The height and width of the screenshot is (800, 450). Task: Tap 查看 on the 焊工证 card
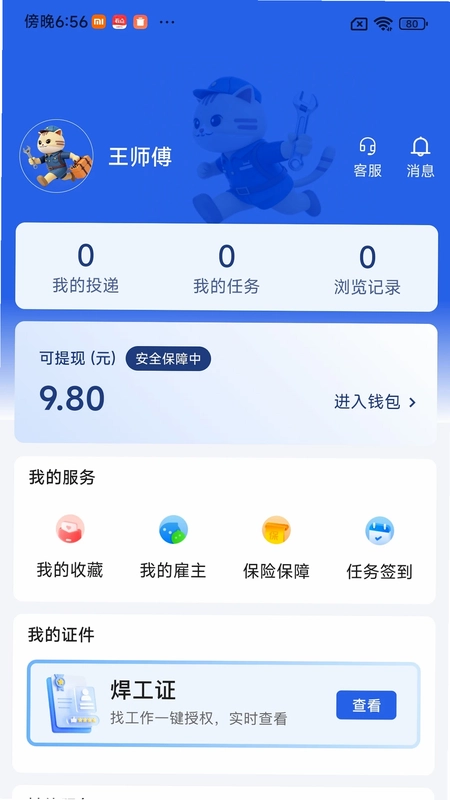(x=366, y=705)
